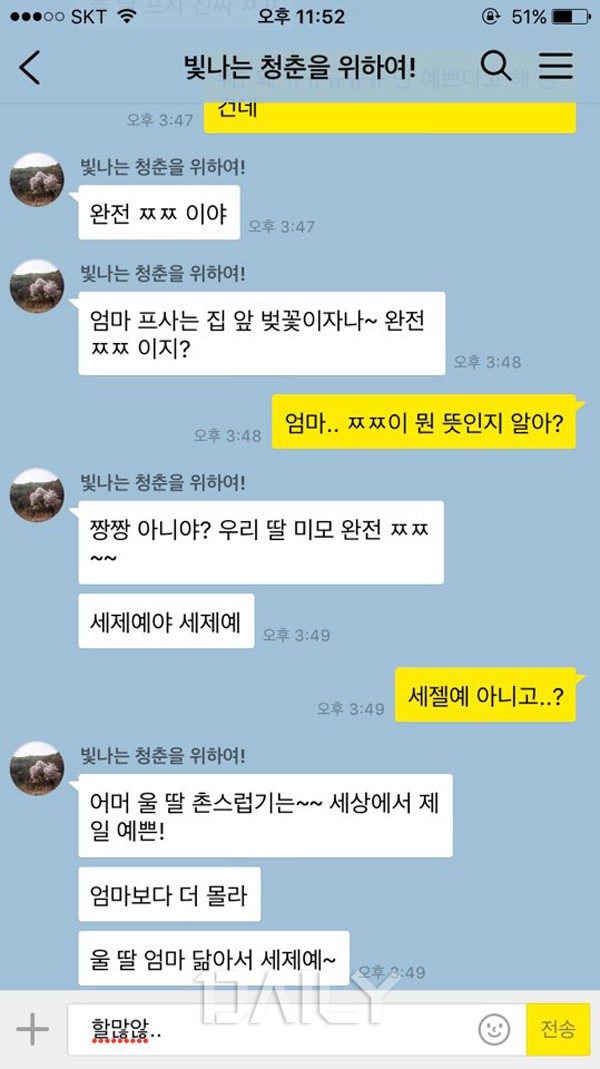Open the emoticon picker
Screen dimensions: 600x1069
click(x=494, y=1029)
